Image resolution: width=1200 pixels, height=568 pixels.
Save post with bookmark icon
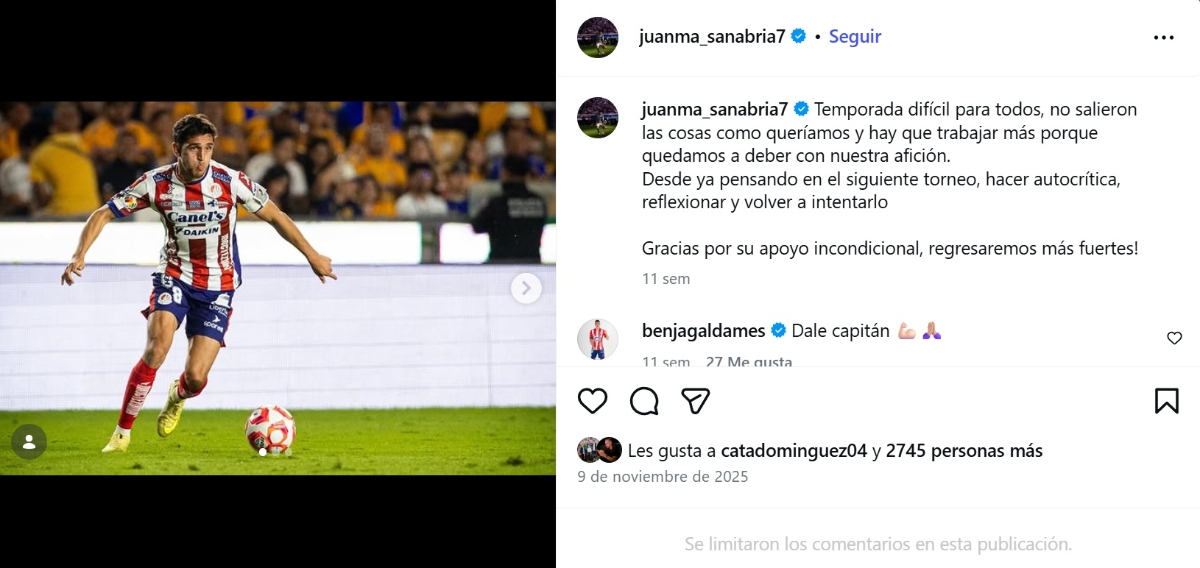1166,401
